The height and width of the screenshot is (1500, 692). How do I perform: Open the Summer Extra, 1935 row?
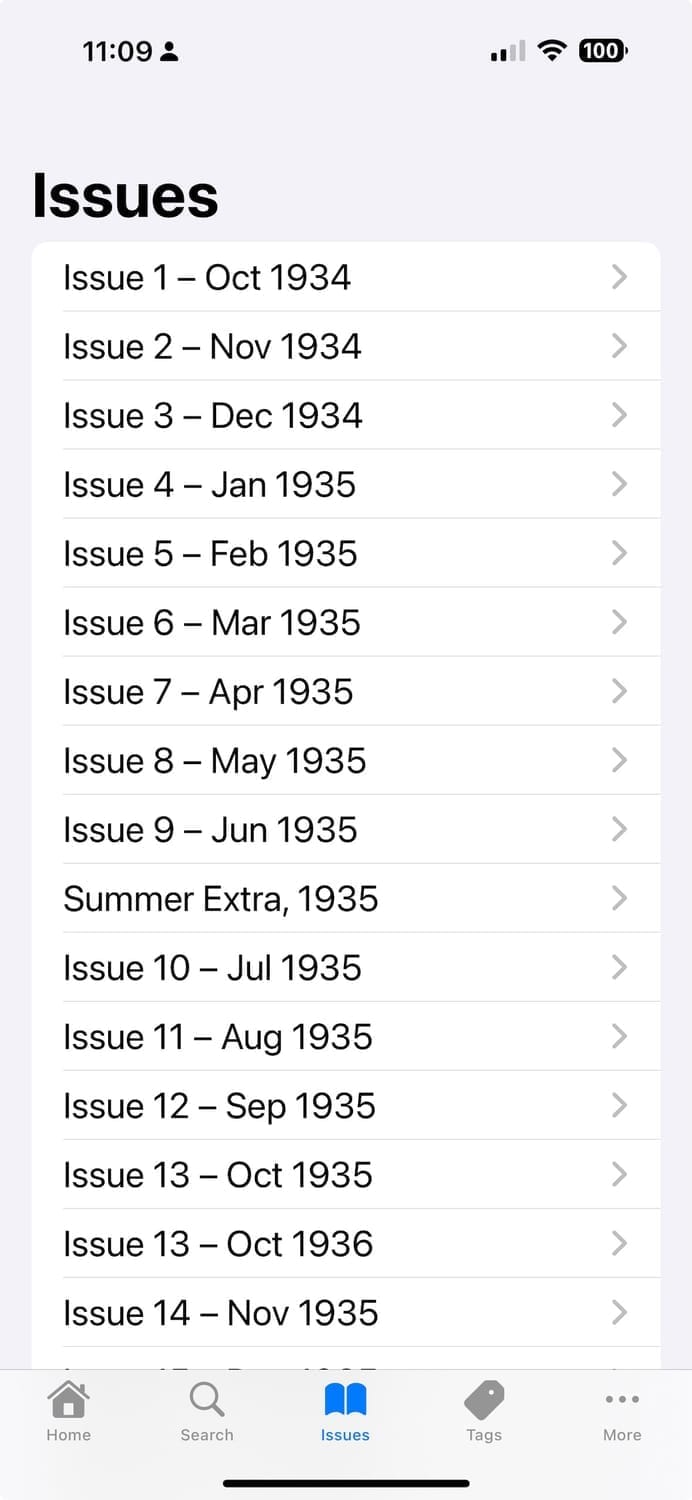pyautogui.click(x=346, y=898)
